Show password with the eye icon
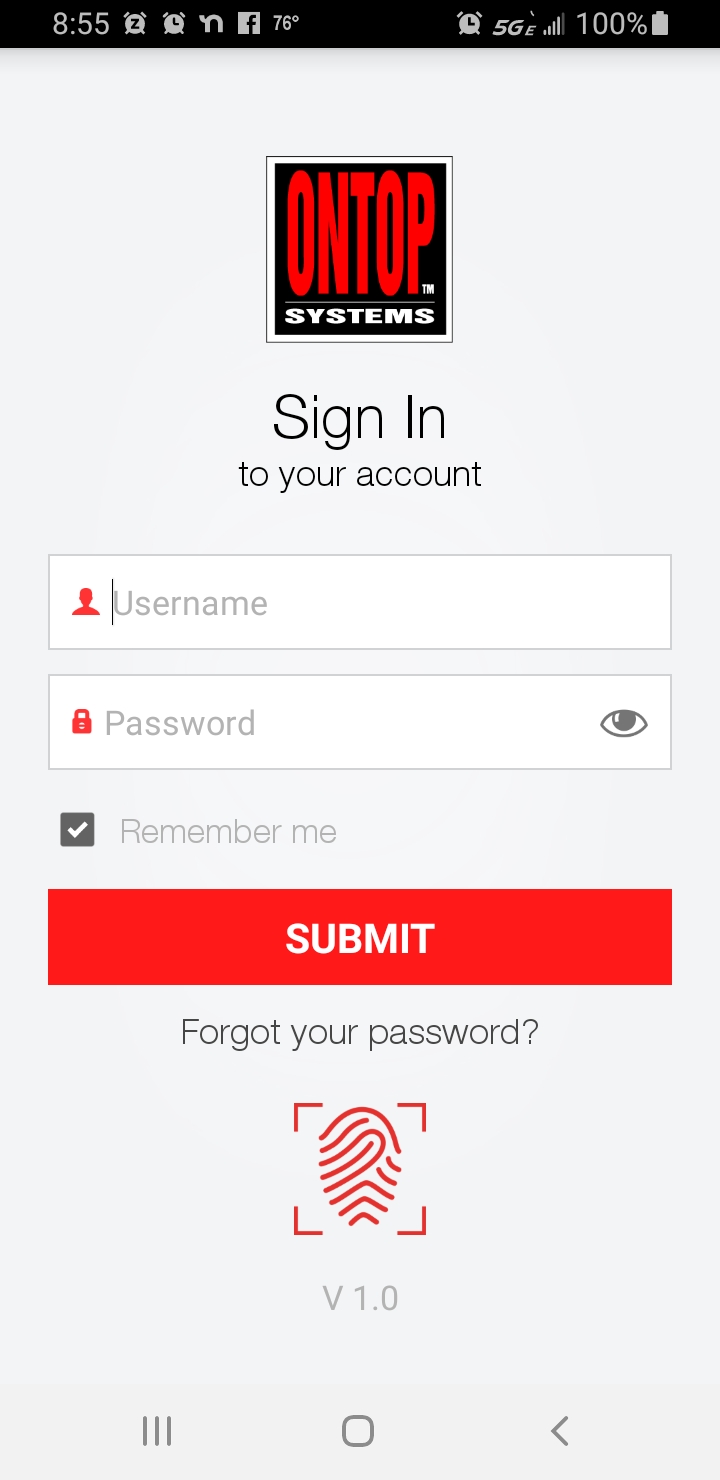The width and height of the screenshot is (720, 1480). 624,722
